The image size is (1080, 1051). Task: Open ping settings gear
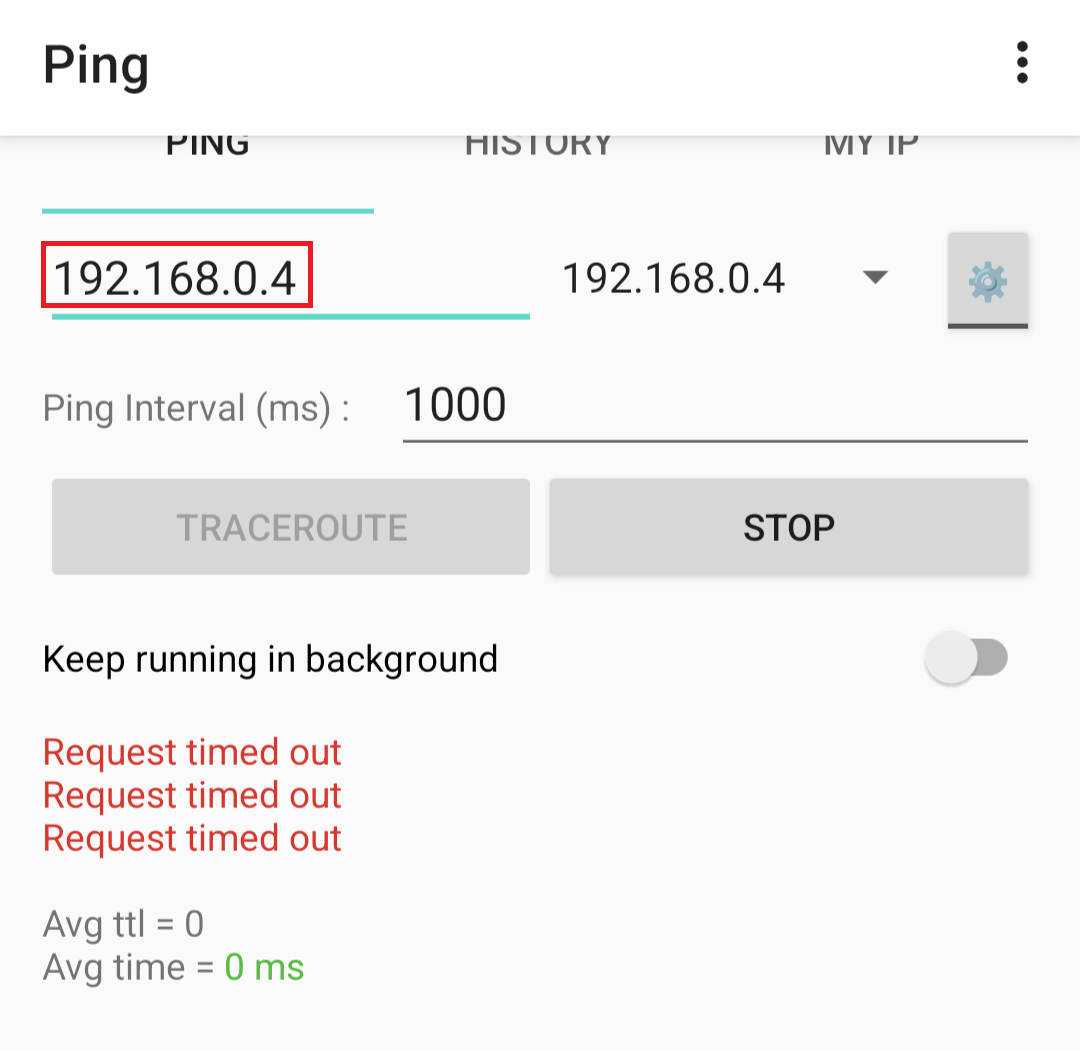(987, 281)
